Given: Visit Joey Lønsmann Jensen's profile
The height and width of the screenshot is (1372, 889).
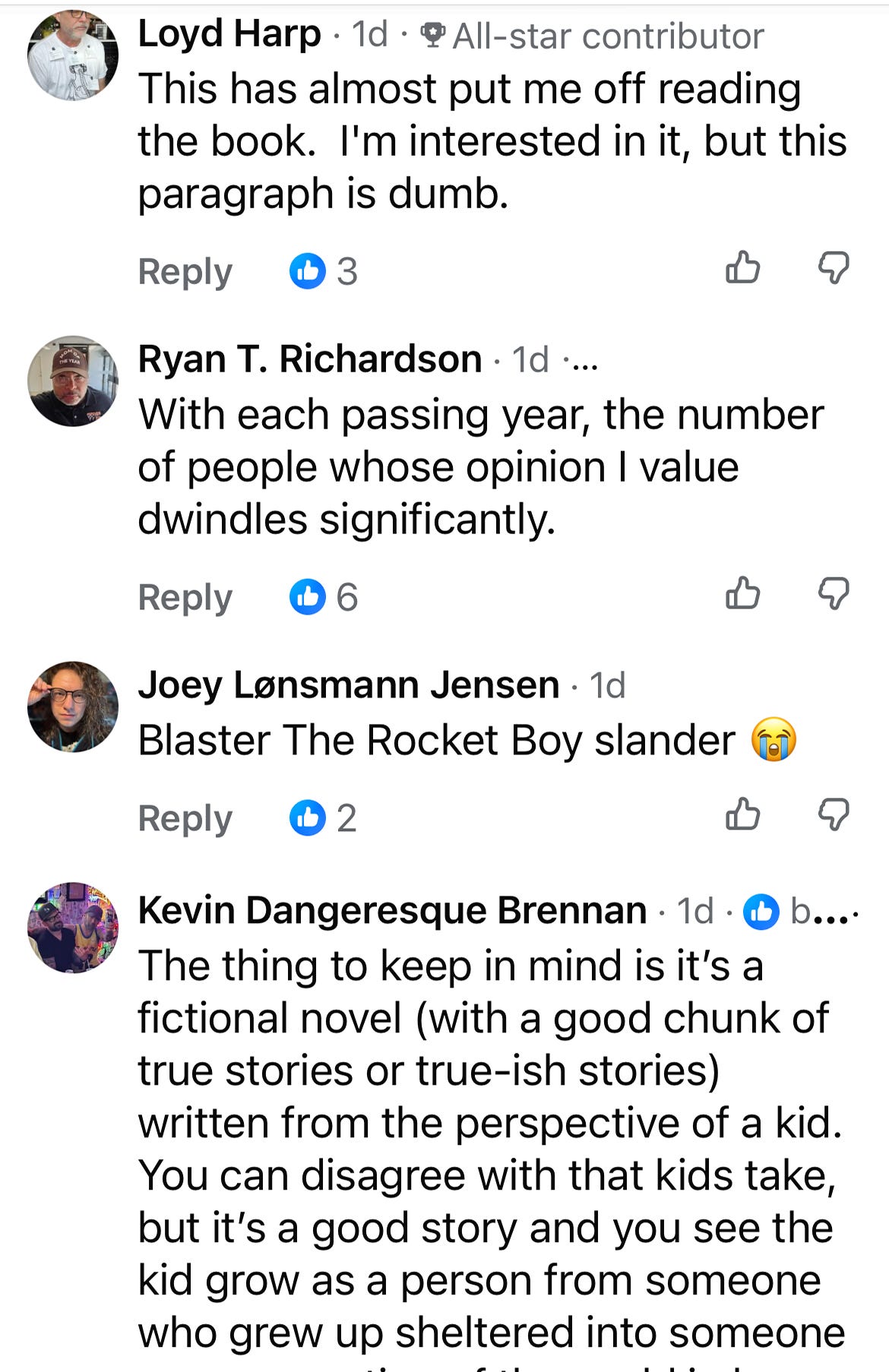Looking at the screenshot, I should tap(348, 684).
